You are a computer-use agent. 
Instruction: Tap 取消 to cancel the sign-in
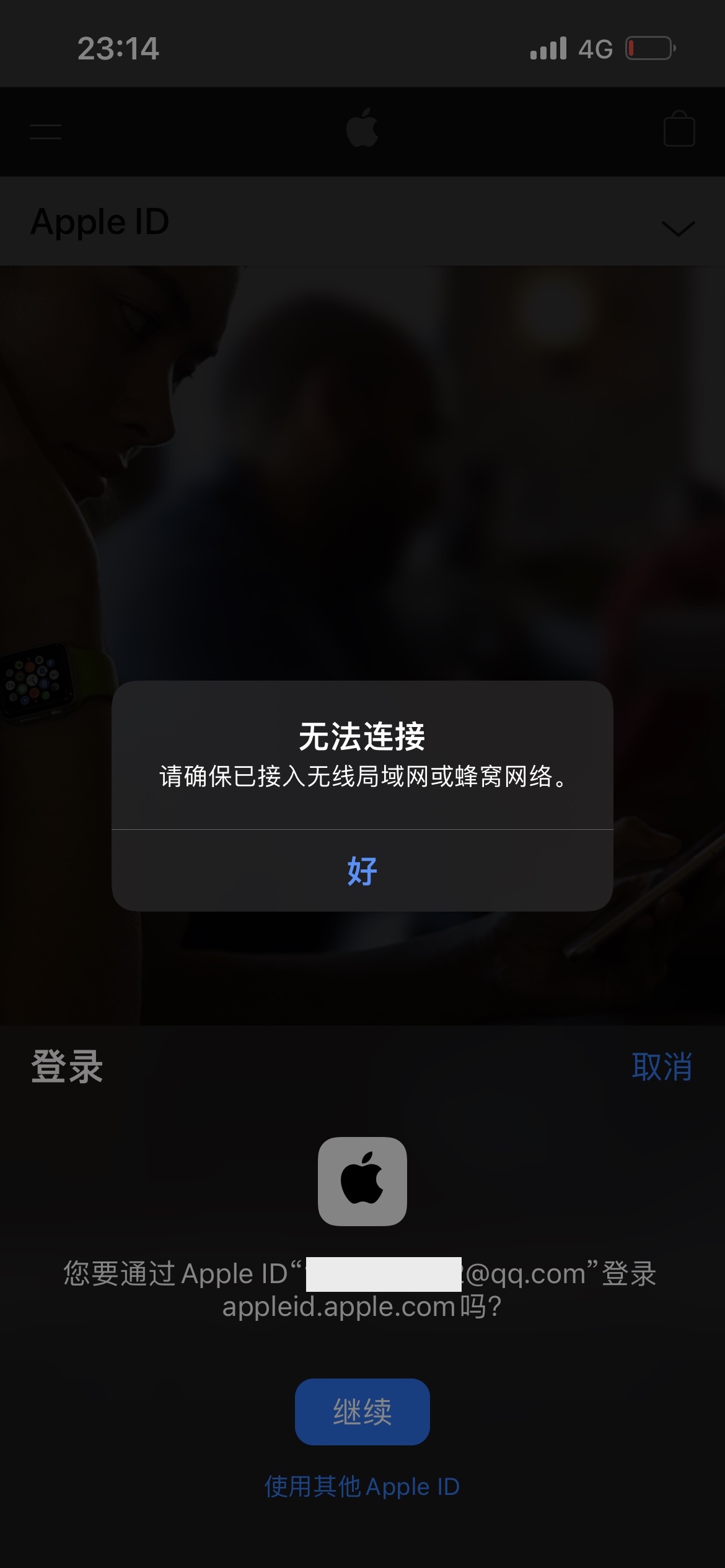pyautogui.click(x=661, y=1067)
